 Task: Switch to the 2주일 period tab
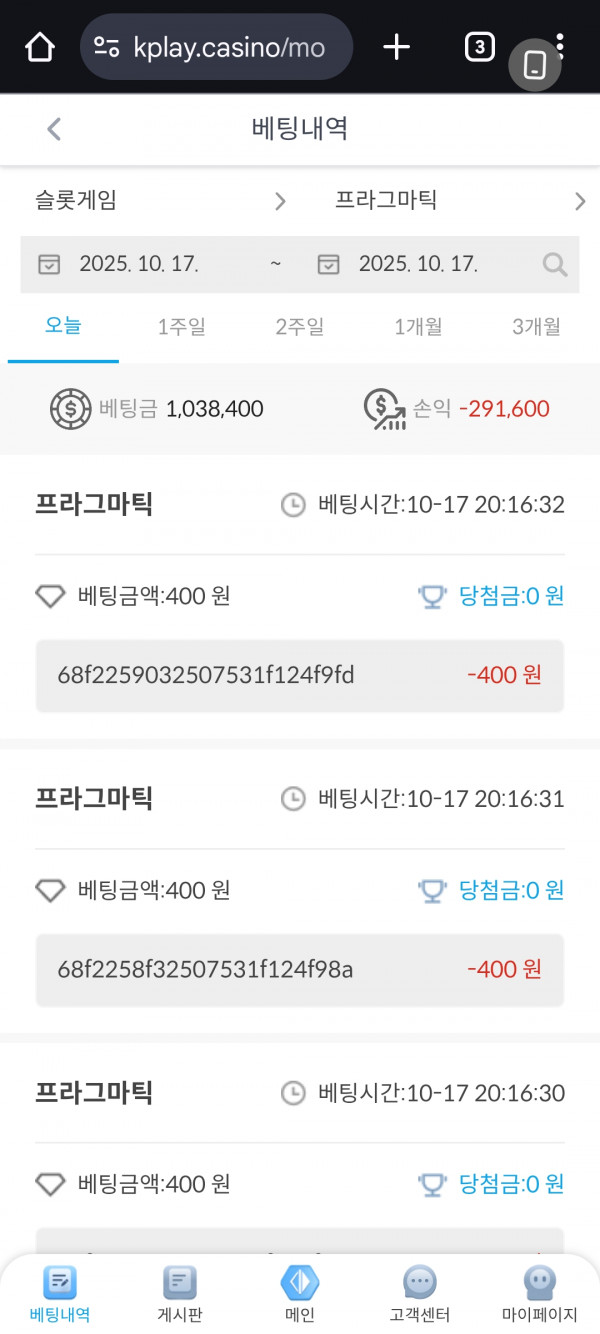300,326
